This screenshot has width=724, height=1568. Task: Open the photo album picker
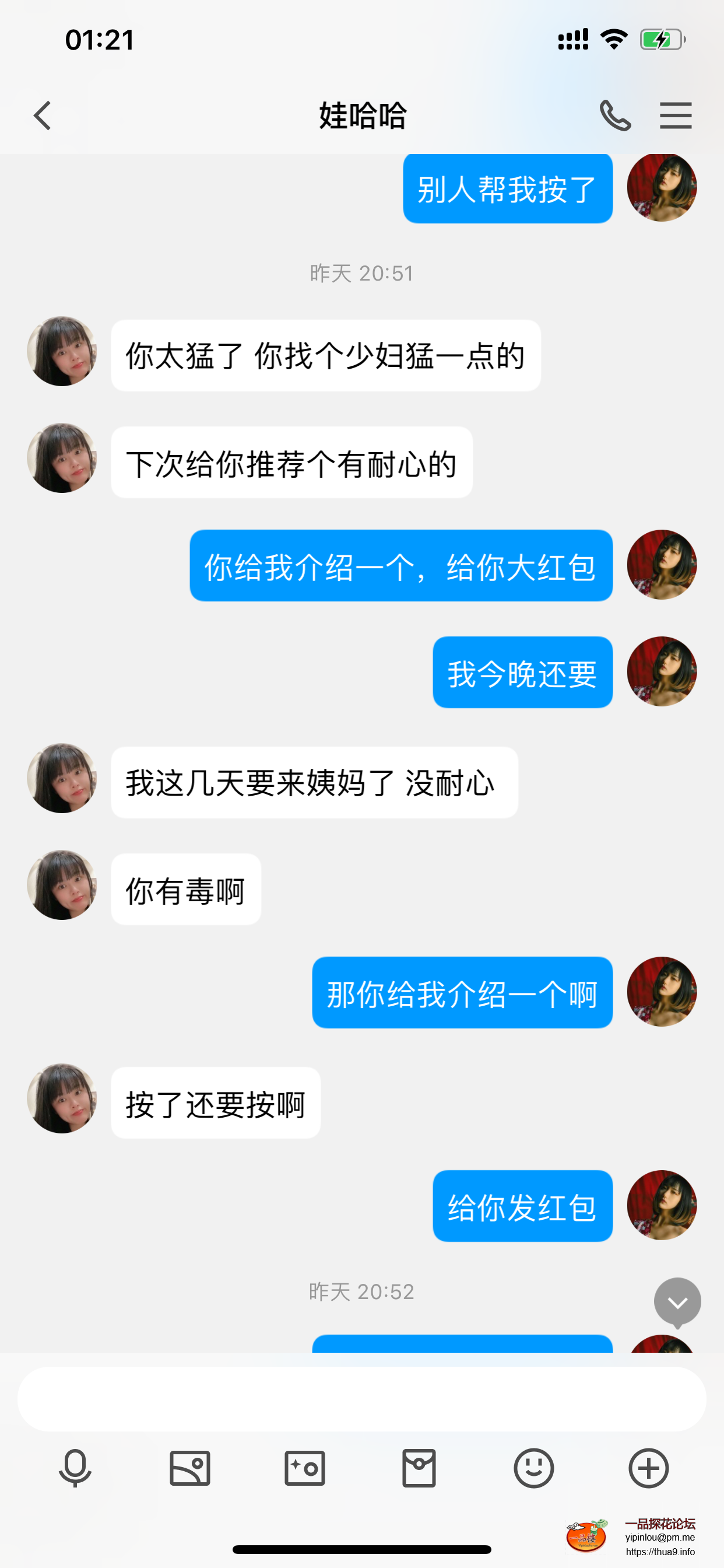pos(189,1468)
